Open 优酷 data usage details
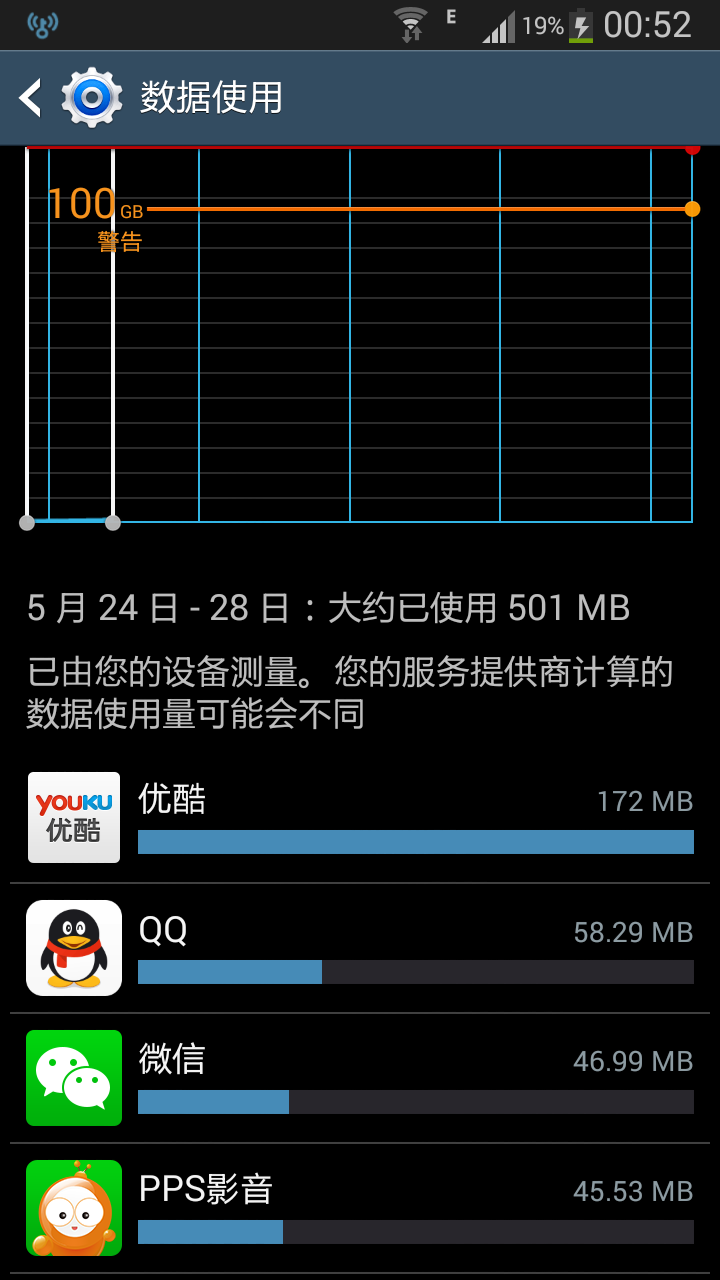Screen dimensions: 720x1280 [x=360, y=818]
